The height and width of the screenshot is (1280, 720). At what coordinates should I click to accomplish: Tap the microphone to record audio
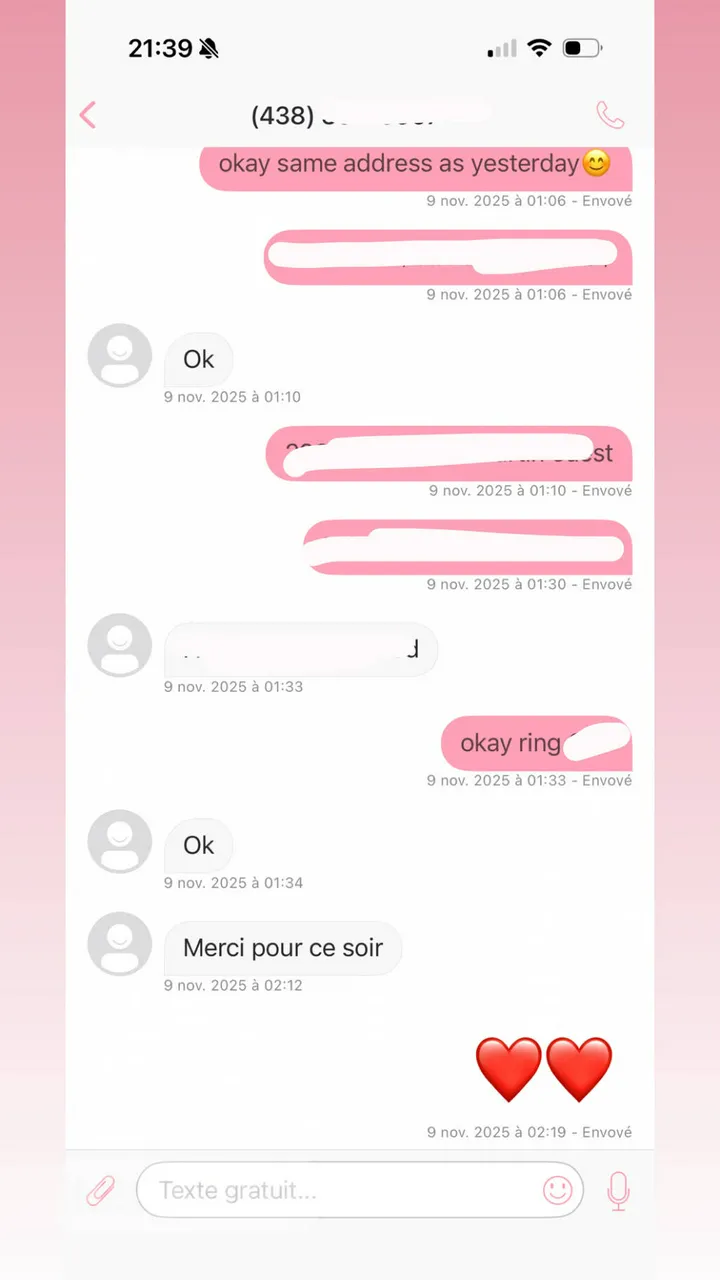pyautogui.click(x=618, y=1190)
